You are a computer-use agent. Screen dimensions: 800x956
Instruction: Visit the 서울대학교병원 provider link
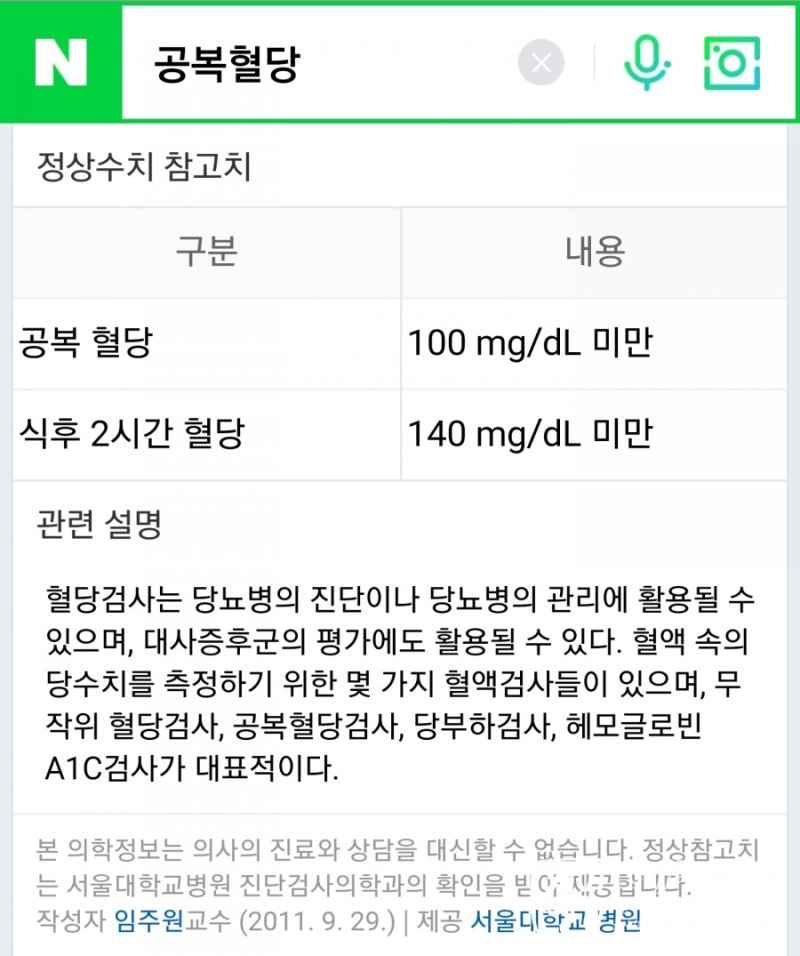pos(556,920)
